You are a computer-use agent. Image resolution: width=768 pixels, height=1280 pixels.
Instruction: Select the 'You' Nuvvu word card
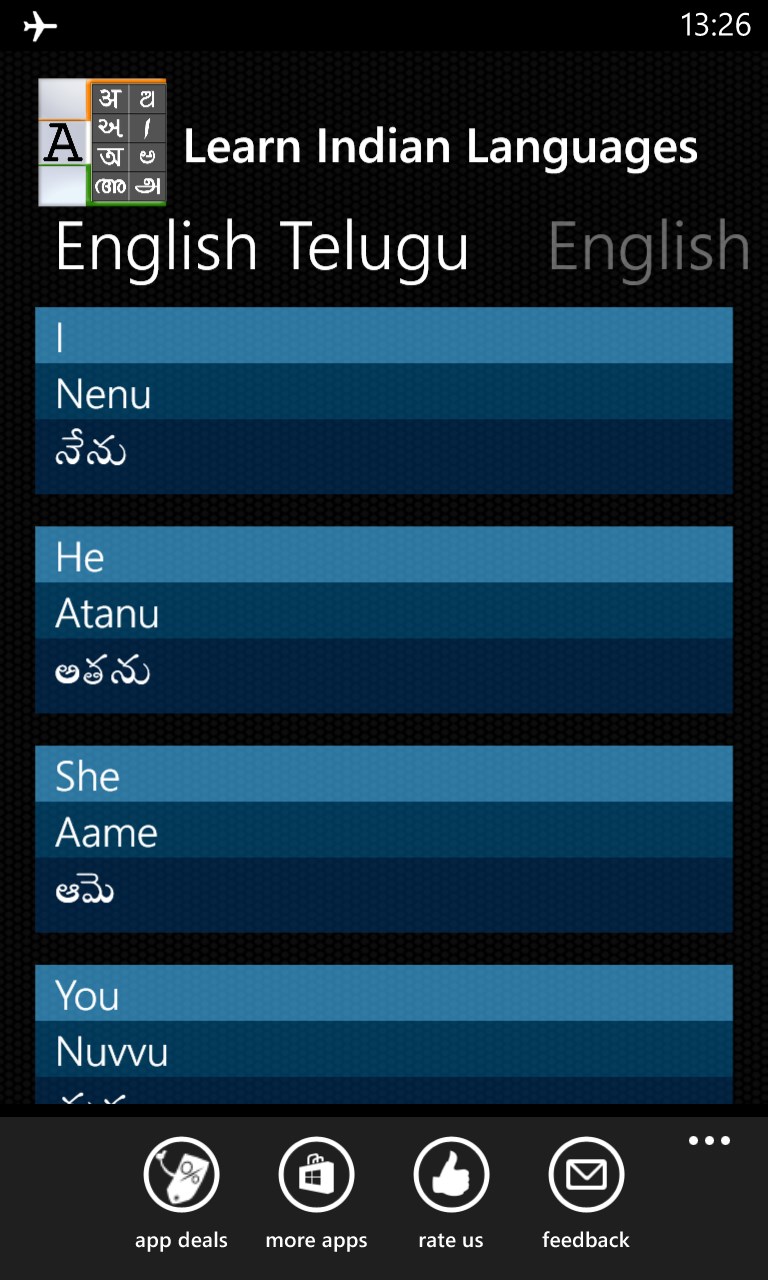pos(383,1035)
